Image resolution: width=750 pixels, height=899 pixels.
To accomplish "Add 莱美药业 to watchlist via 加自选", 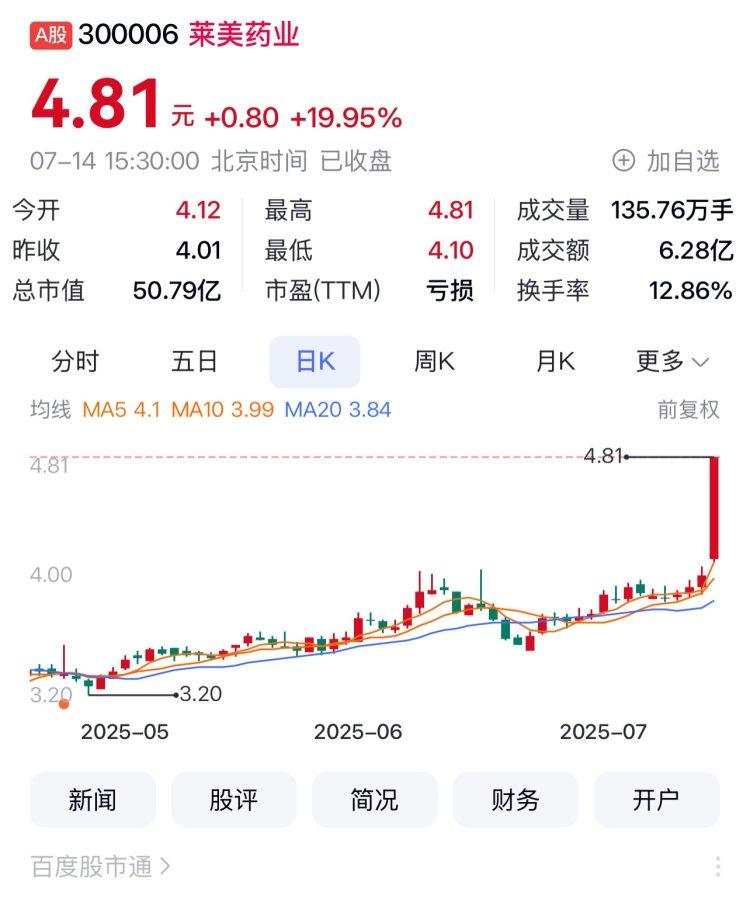I will click(x=666, y=160).
